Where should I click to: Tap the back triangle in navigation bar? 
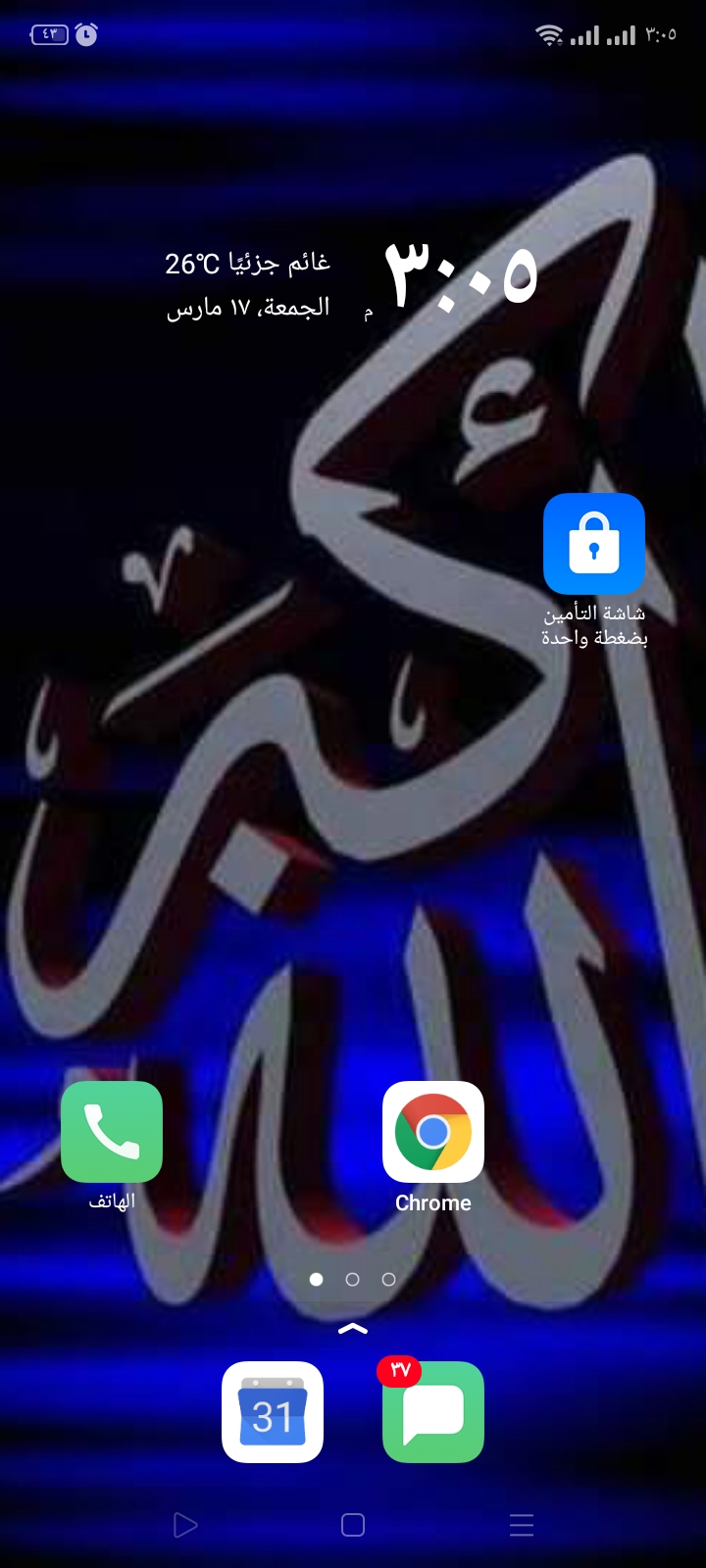click(184, 1525)
